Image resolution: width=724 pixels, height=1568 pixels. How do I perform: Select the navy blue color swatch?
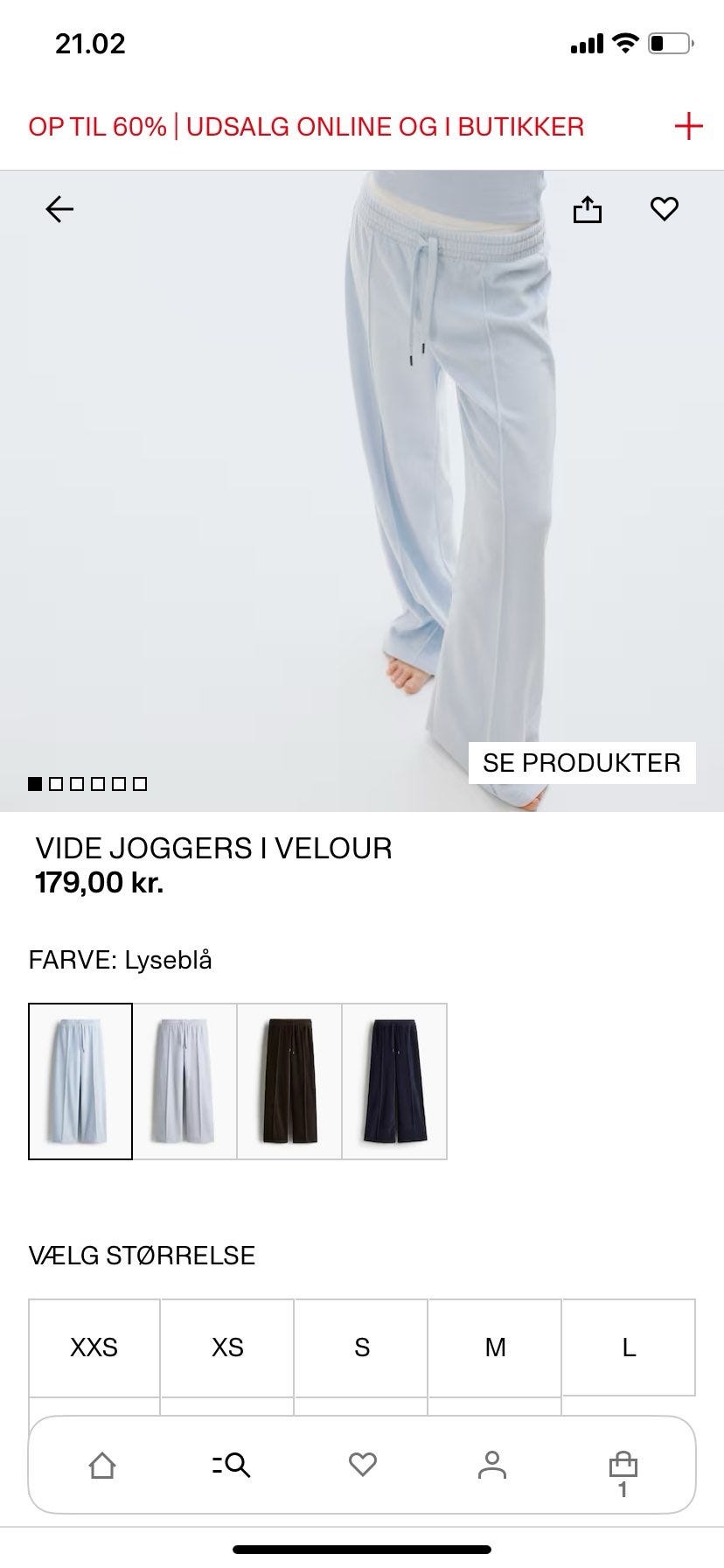pyautogui.click(x=394, y=1081)
